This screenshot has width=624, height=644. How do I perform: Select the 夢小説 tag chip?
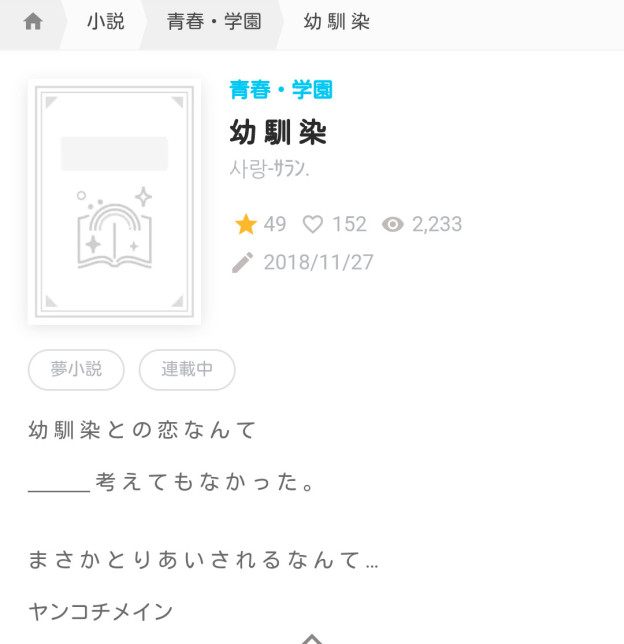click(x=76, y=369)
